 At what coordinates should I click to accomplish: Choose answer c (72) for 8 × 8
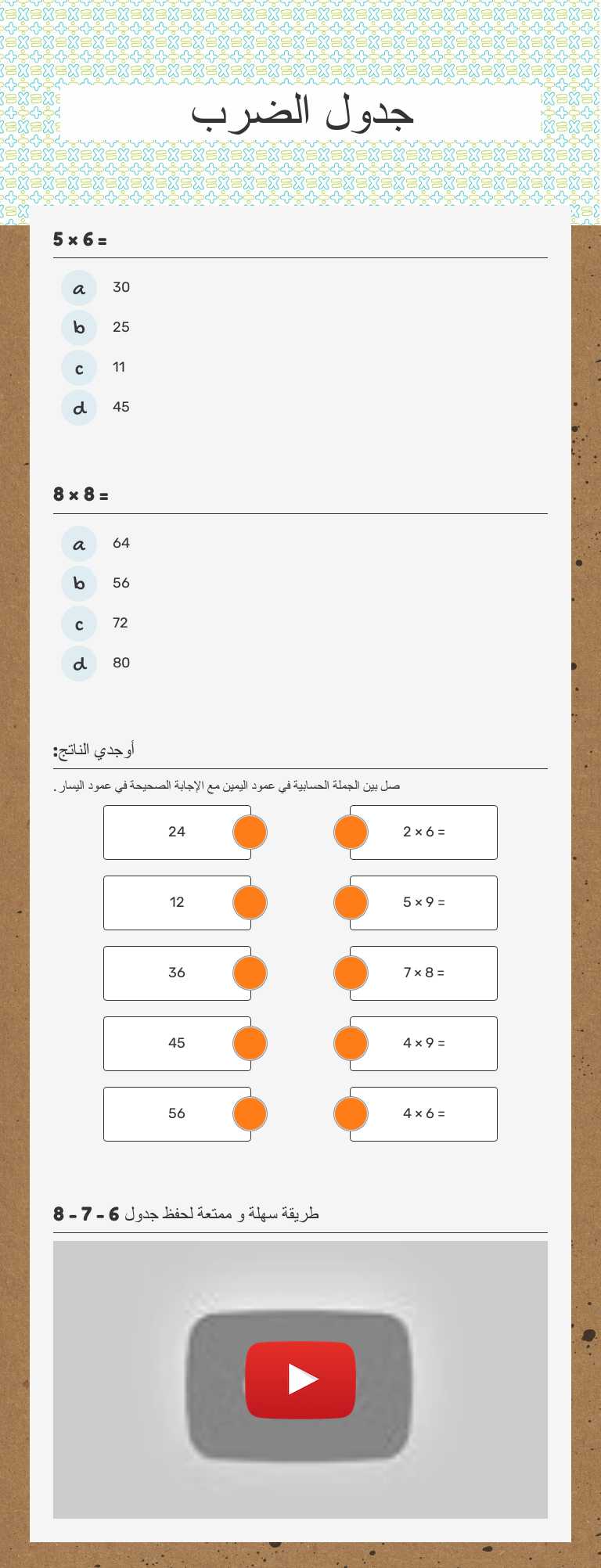(x=78, y=623)
